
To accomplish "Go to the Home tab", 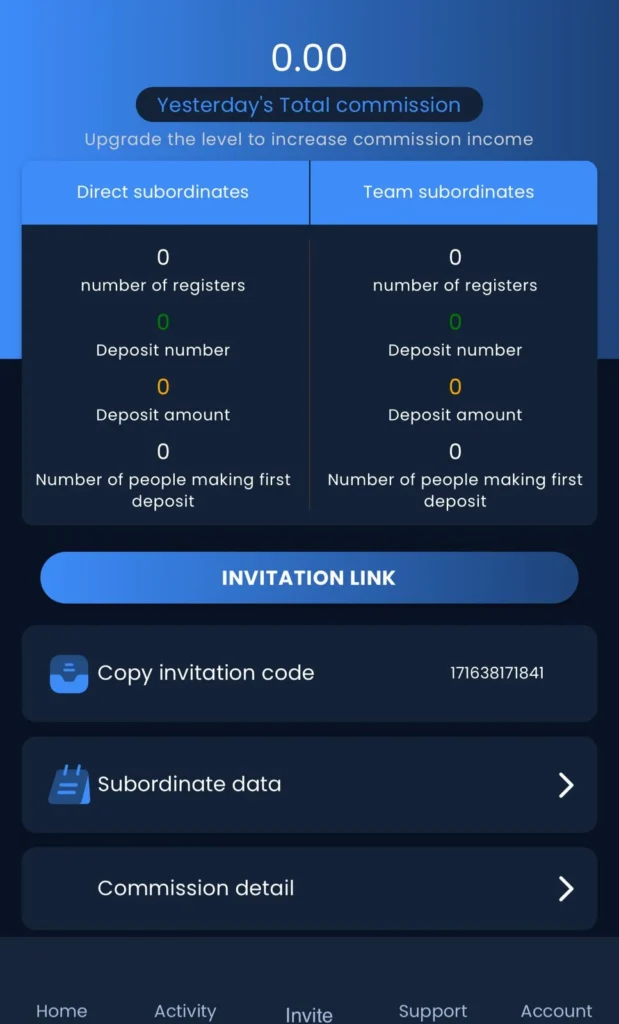I will tap(62, 1010).
